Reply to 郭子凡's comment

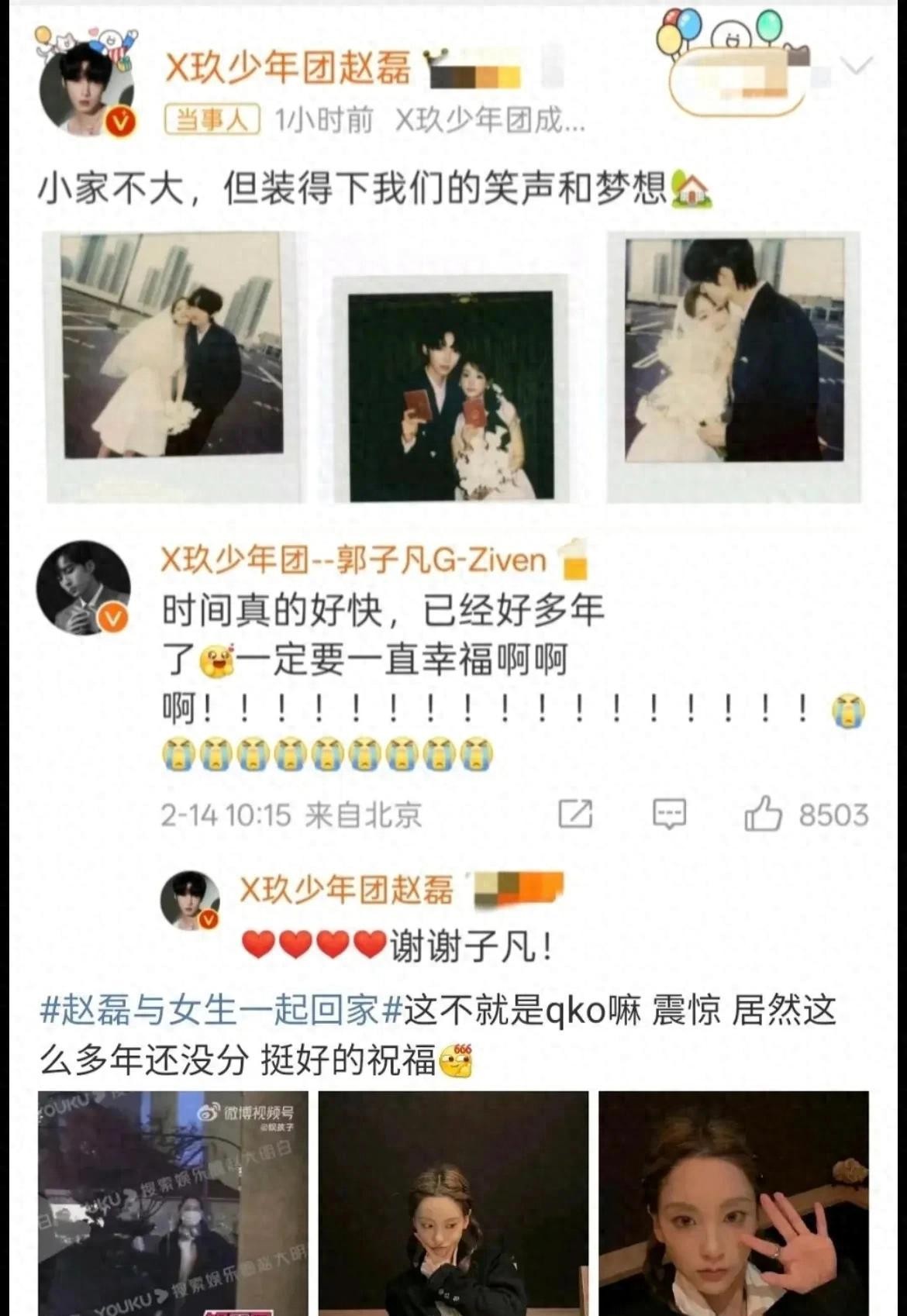click(668, 815)
